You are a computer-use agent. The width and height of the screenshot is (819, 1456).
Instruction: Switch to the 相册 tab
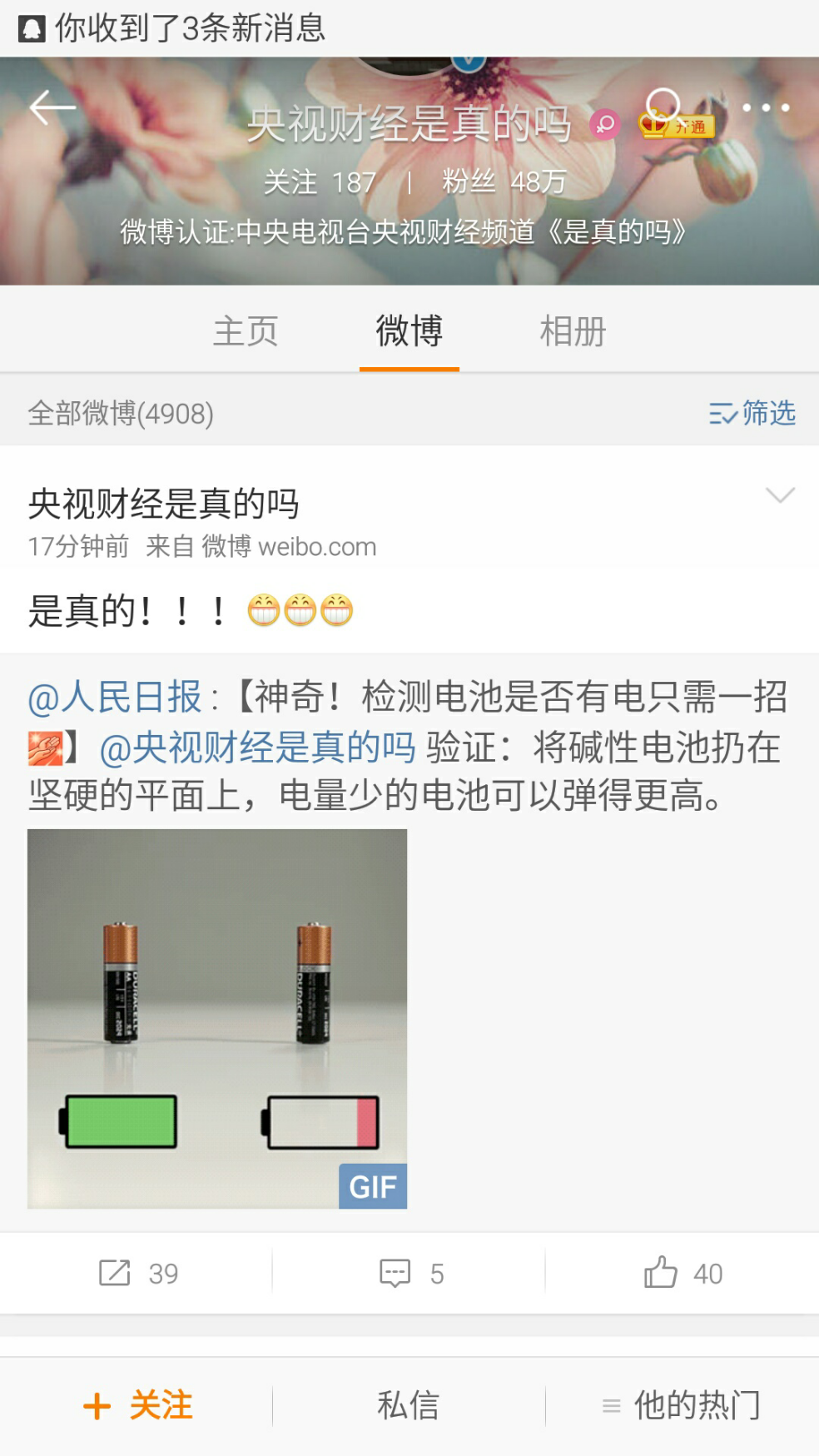click(x=573, y=331)
